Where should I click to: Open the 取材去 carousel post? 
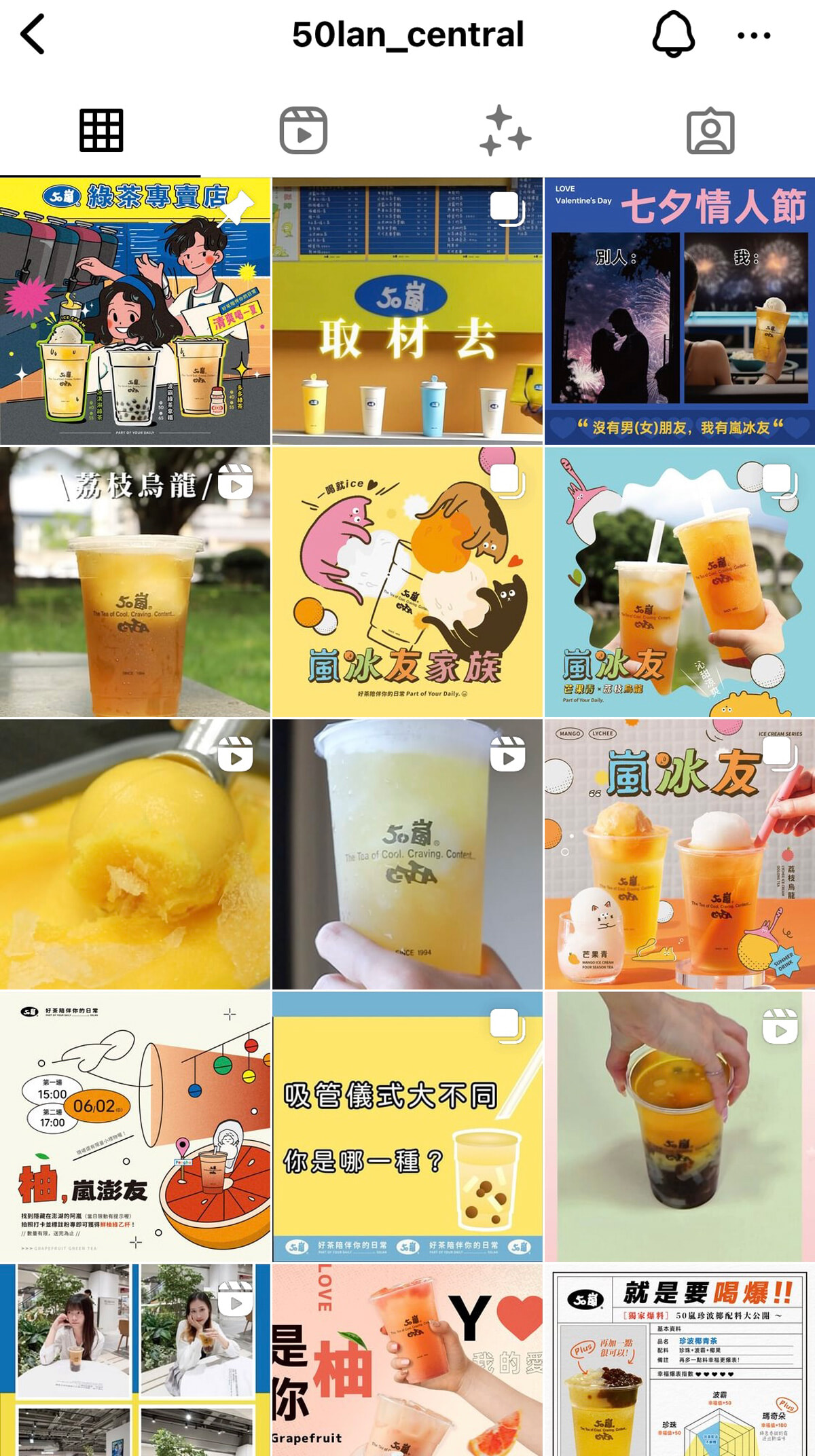[407, 311]
